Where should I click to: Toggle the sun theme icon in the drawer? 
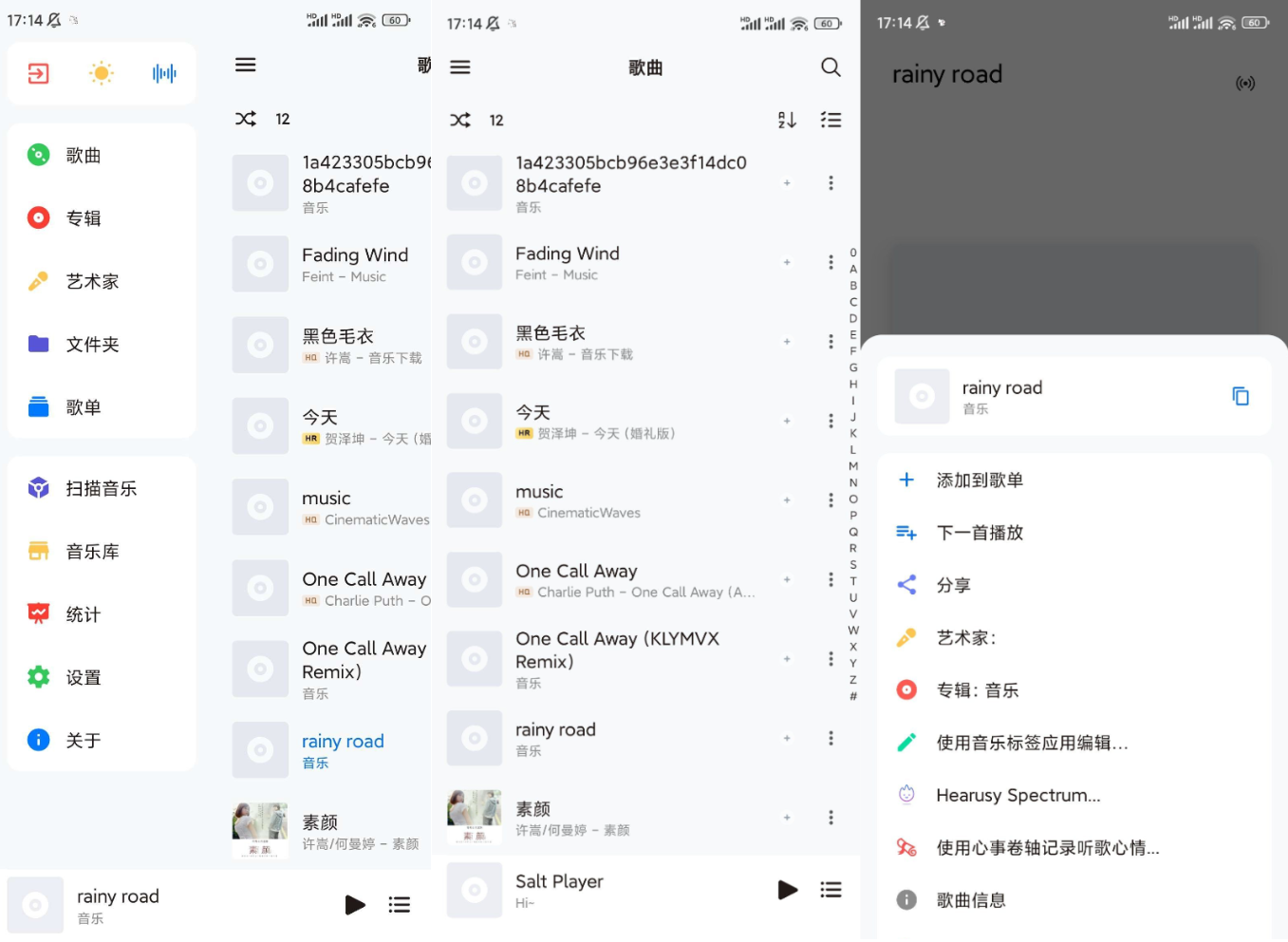101,73
